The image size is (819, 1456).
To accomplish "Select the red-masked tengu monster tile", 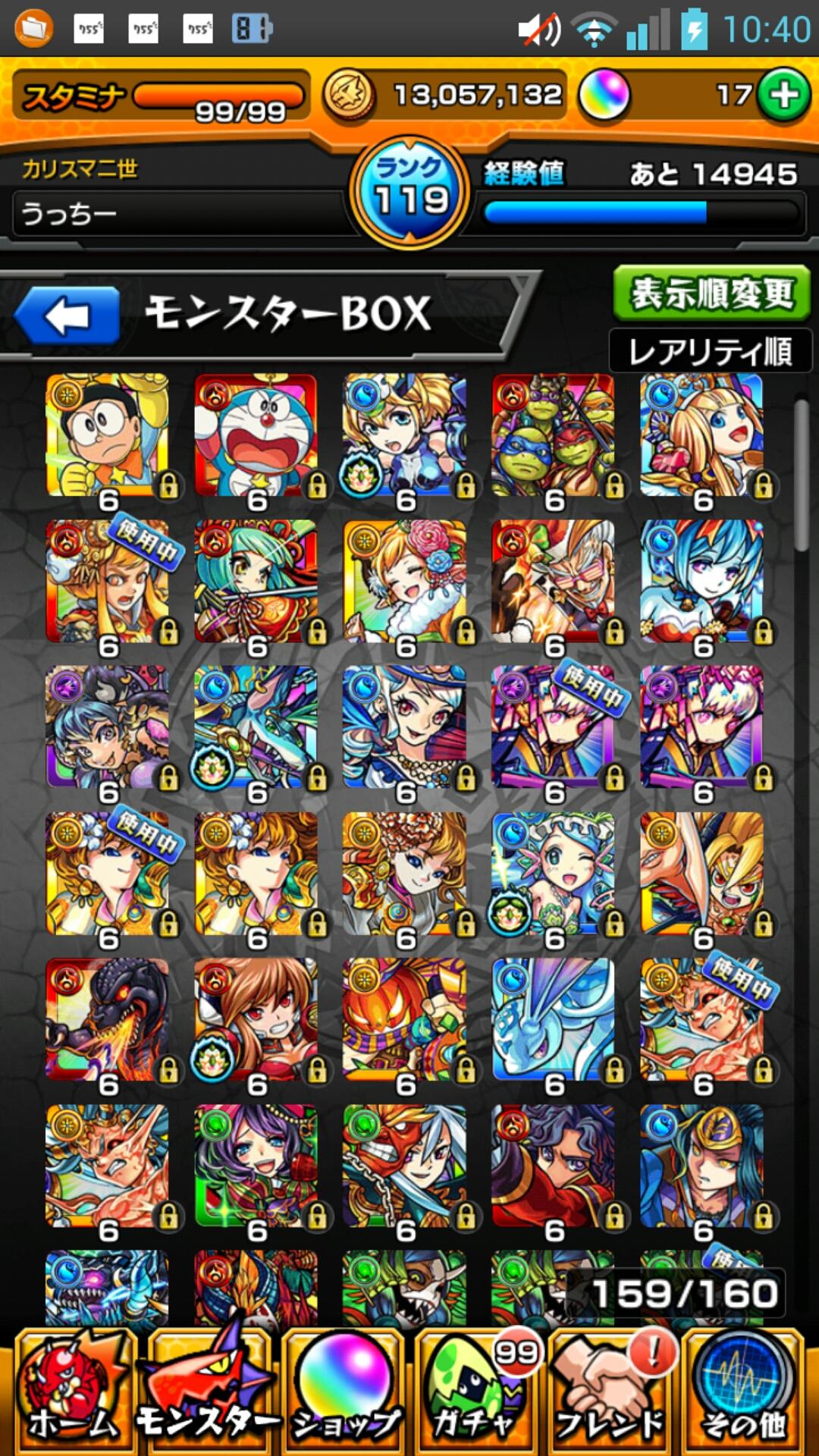I will [x=405, y=1166].
